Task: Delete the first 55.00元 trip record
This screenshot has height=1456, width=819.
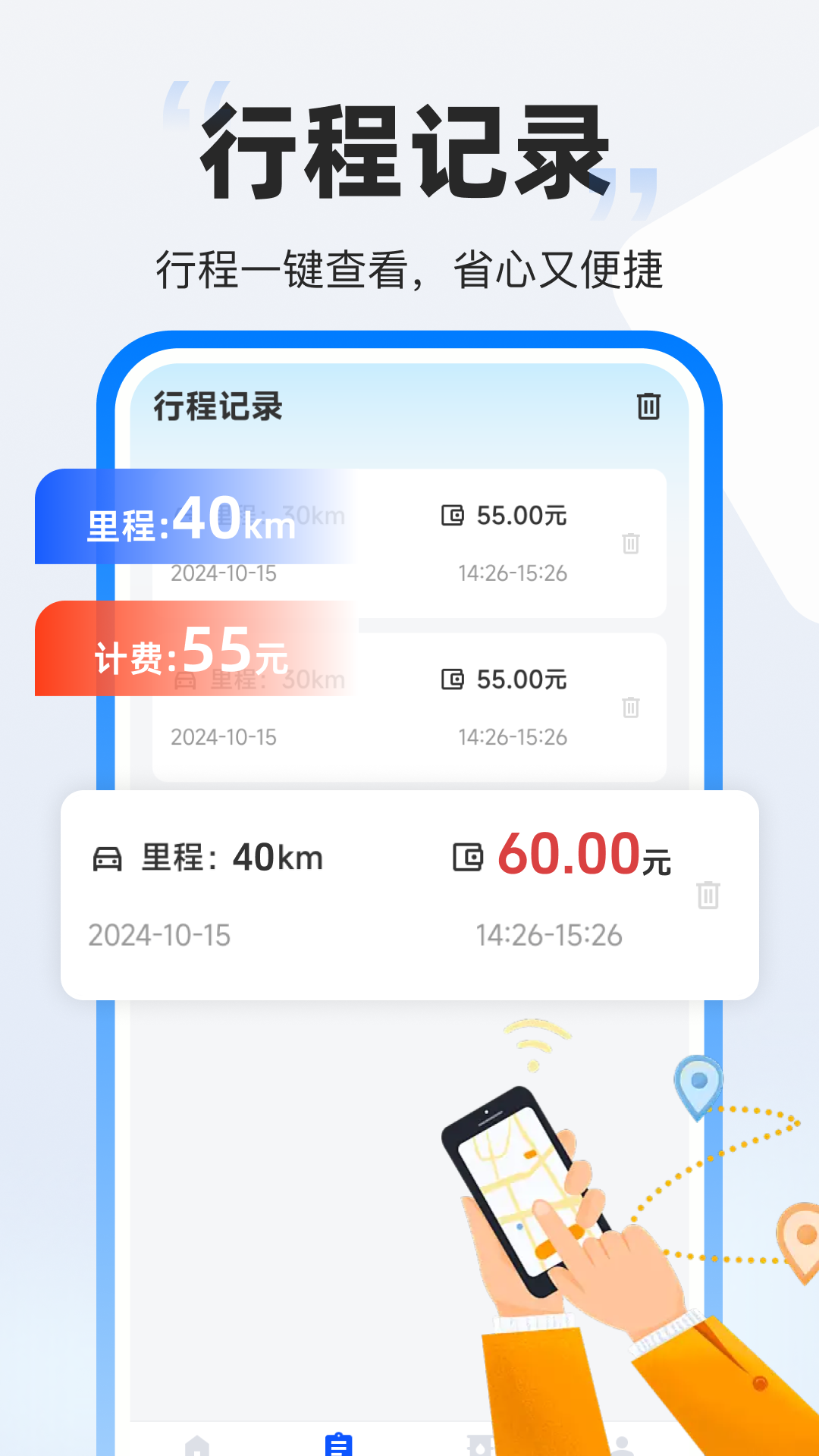Action: 632,544
